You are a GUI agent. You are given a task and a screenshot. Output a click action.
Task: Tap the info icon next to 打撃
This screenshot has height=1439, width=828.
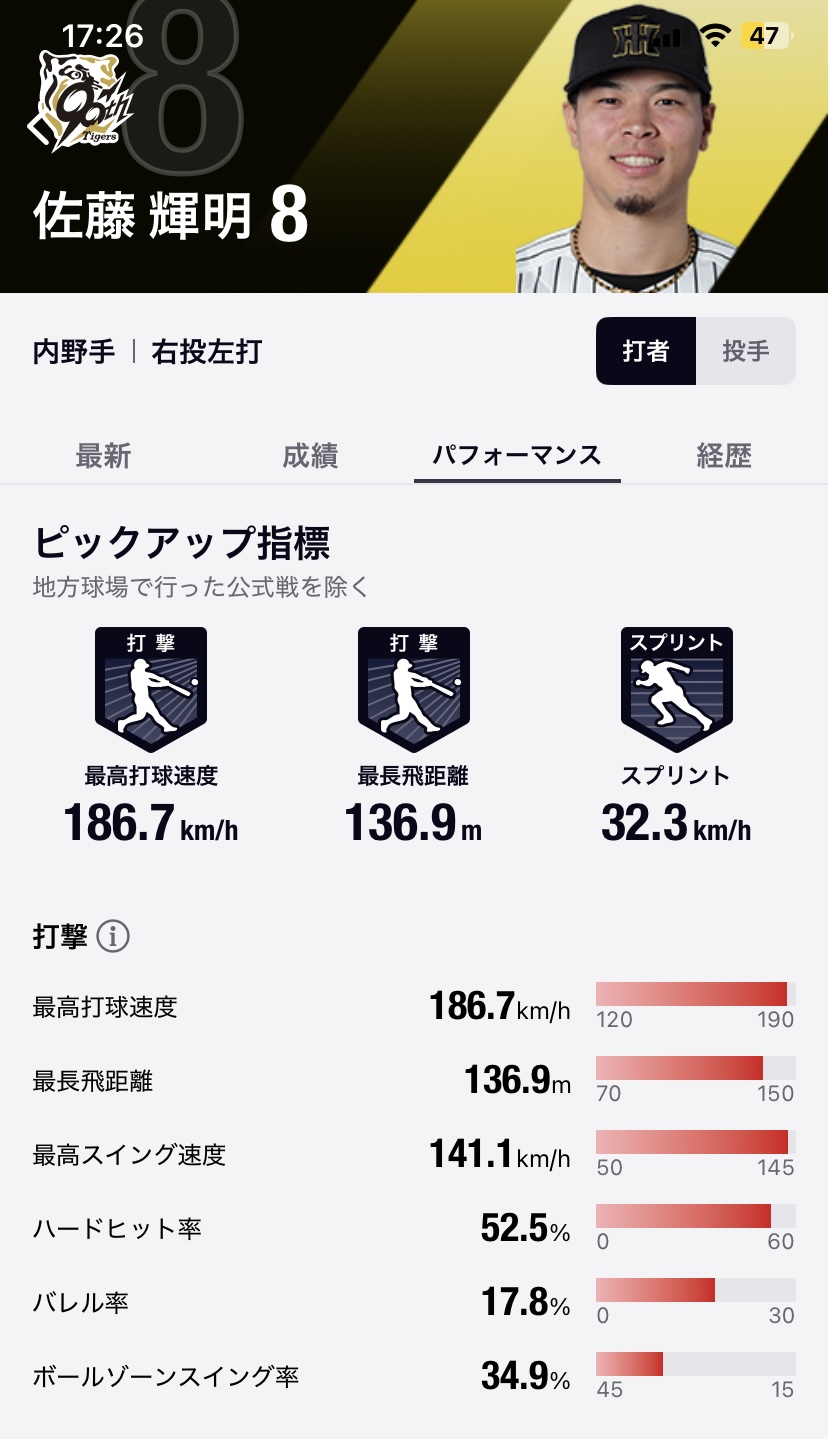tap(113, 937)
